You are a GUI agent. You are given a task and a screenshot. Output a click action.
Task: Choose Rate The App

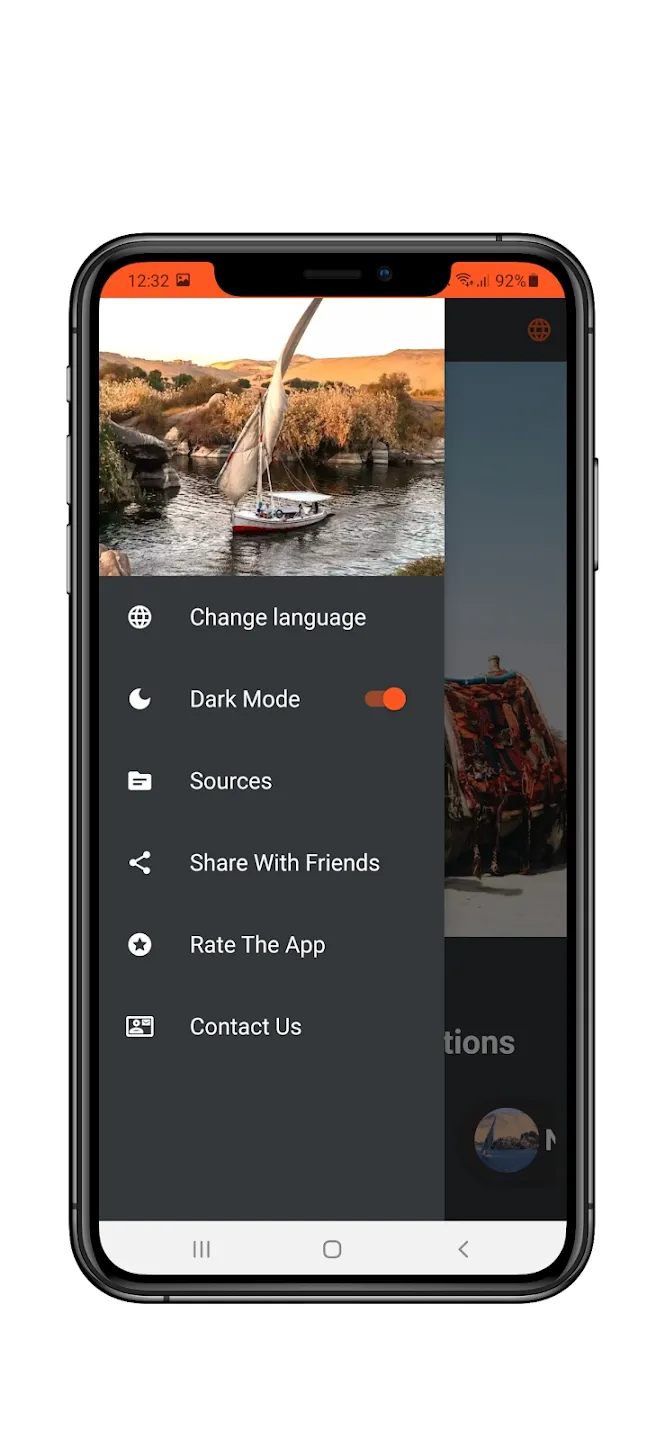click(257, 945)
